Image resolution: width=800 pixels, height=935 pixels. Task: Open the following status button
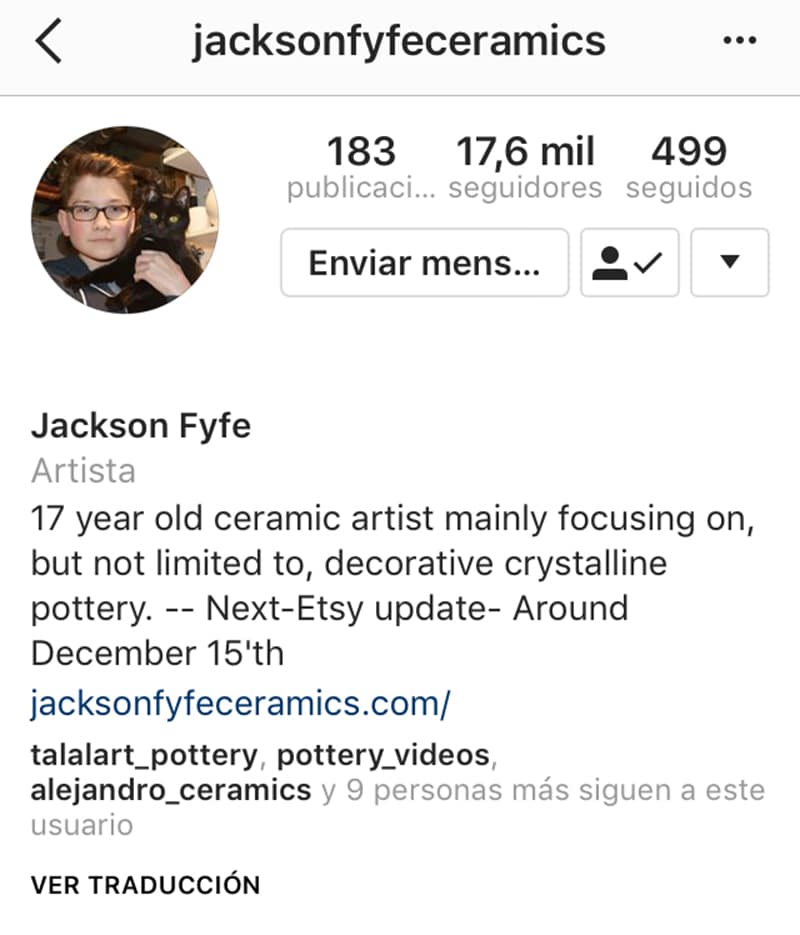629,263
